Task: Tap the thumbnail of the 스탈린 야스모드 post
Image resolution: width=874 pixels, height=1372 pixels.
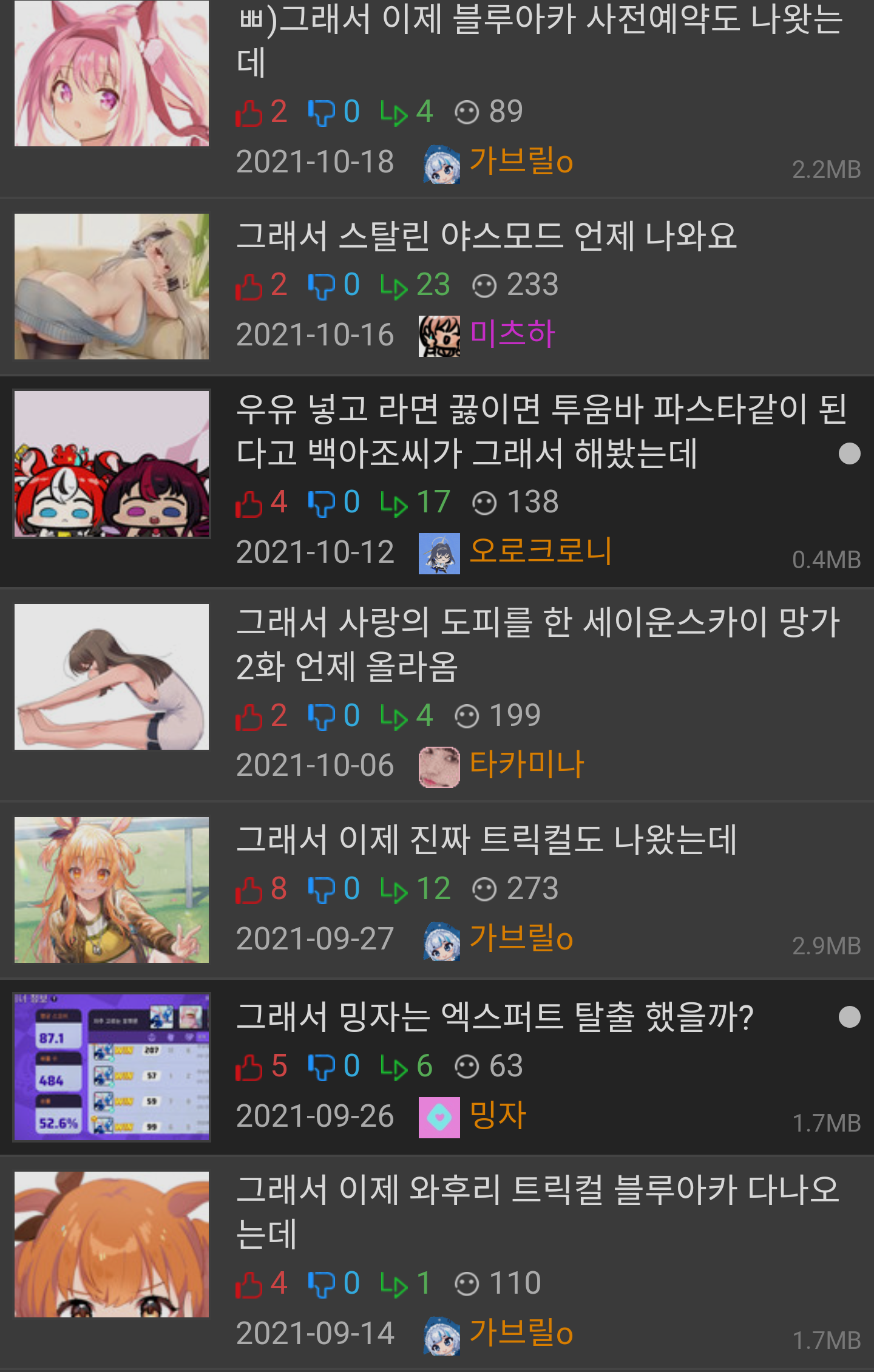Action: [112, 287]
